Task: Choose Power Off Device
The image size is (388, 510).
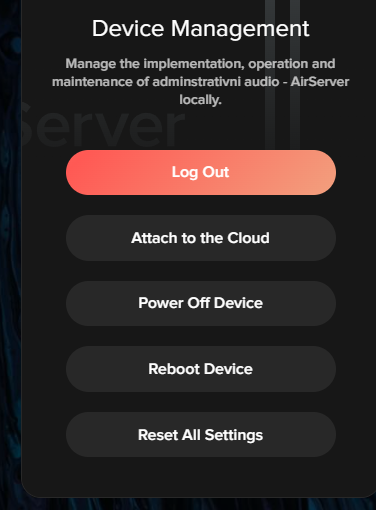Action: (201, 303)
